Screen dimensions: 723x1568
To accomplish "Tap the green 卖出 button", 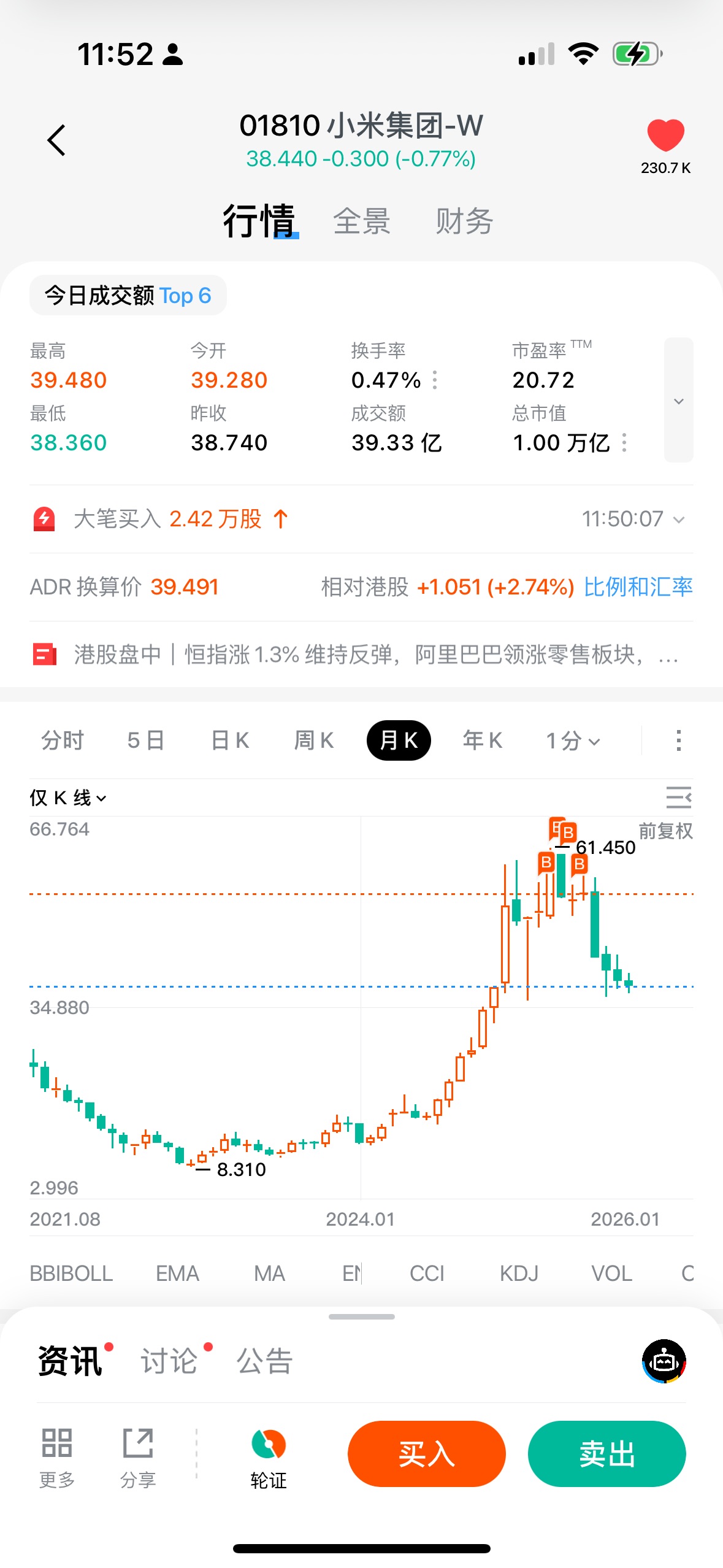I will point(606,1453).
